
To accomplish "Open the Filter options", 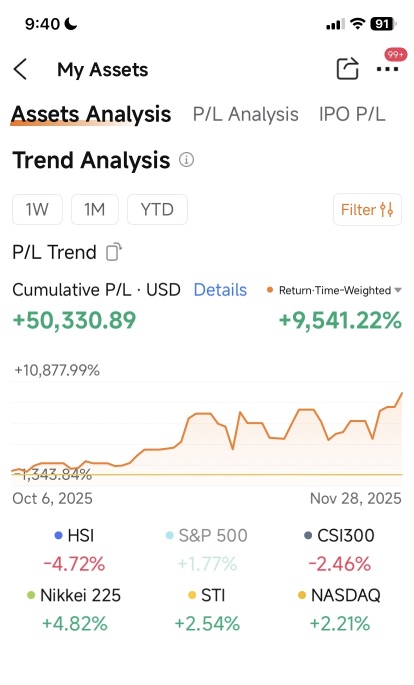I will coord(367,210).
